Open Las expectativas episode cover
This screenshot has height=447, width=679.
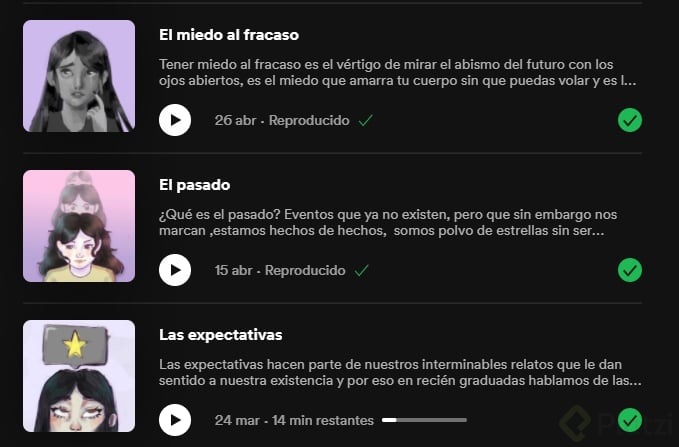tap(79, 376)
